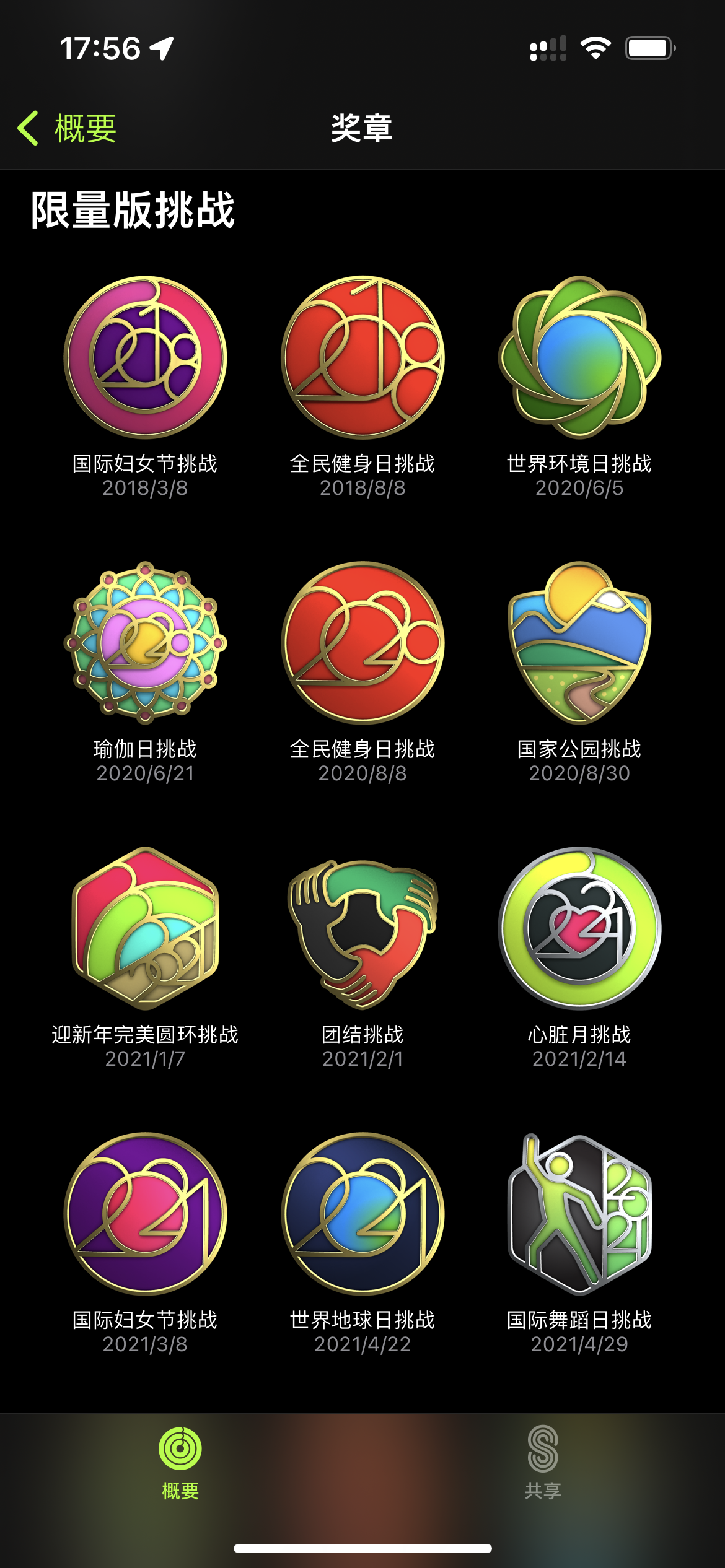Open the 迎新年完美圆环挑战 badge
Screen dimensions: 725x1568
coord(145,929)
